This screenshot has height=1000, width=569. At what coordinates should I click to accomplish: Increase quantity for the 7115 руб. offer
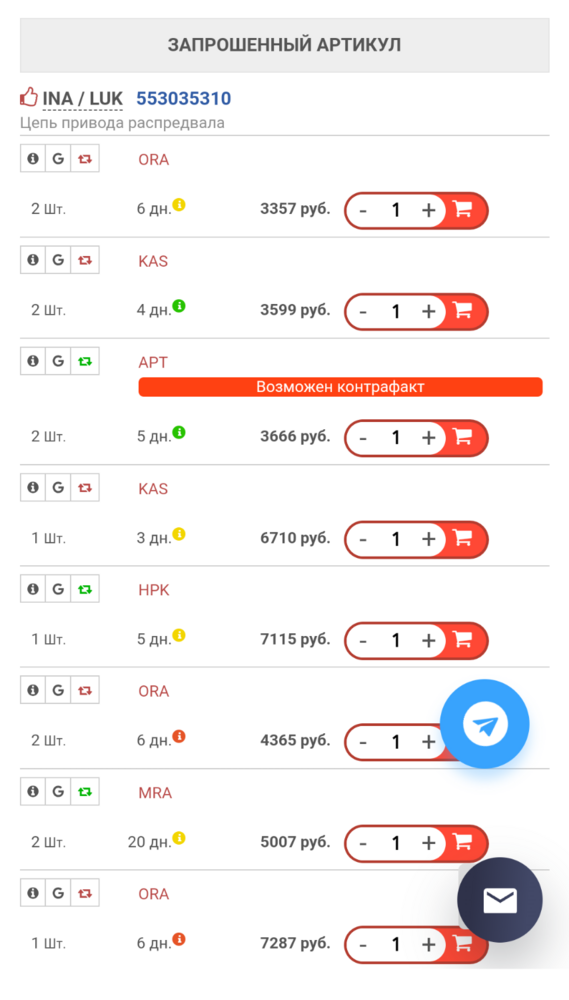tap(429, 640)
